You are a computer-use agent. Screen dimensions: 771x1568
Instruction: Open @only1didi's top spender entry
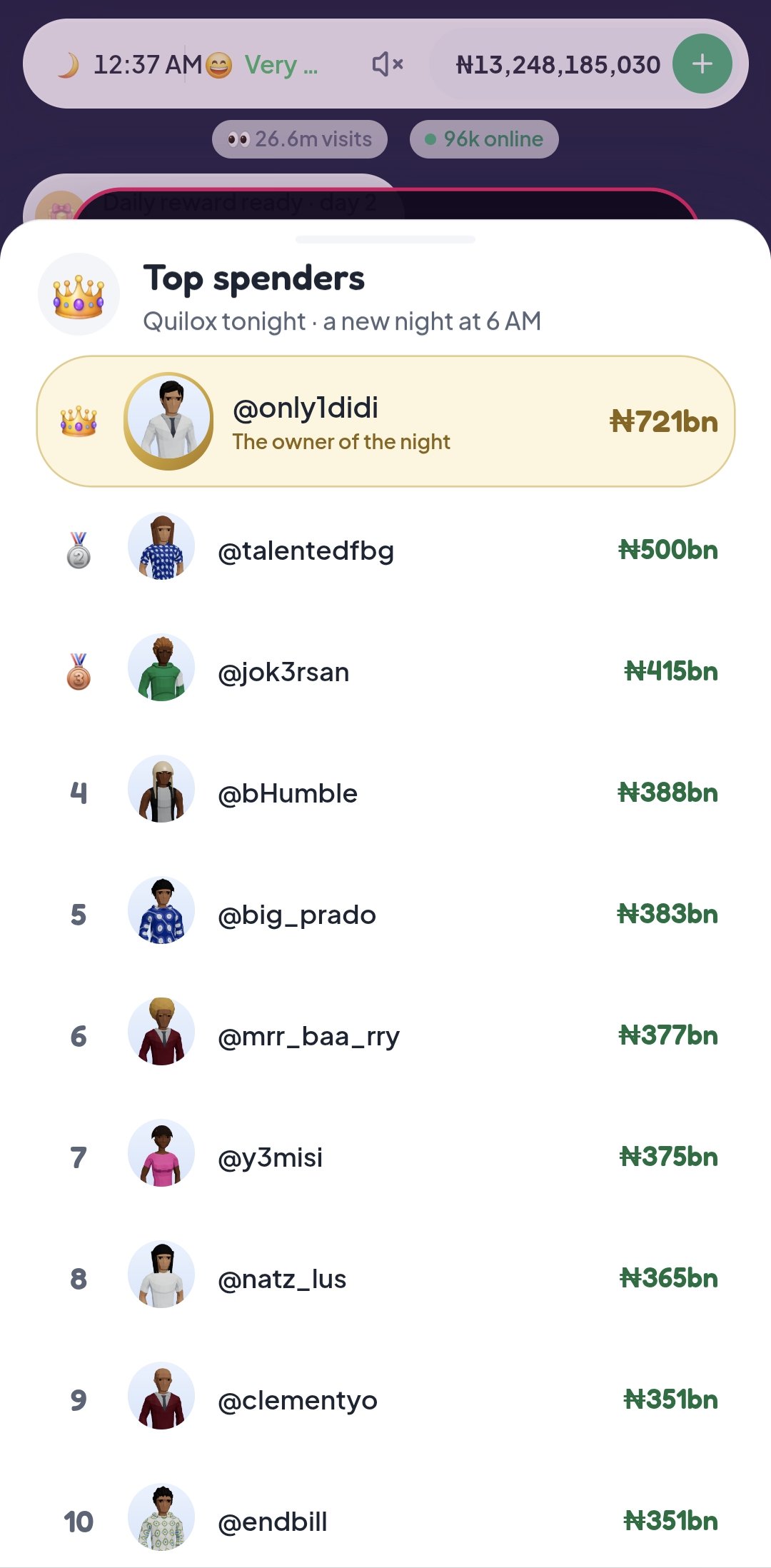click(x=385, y=421)
